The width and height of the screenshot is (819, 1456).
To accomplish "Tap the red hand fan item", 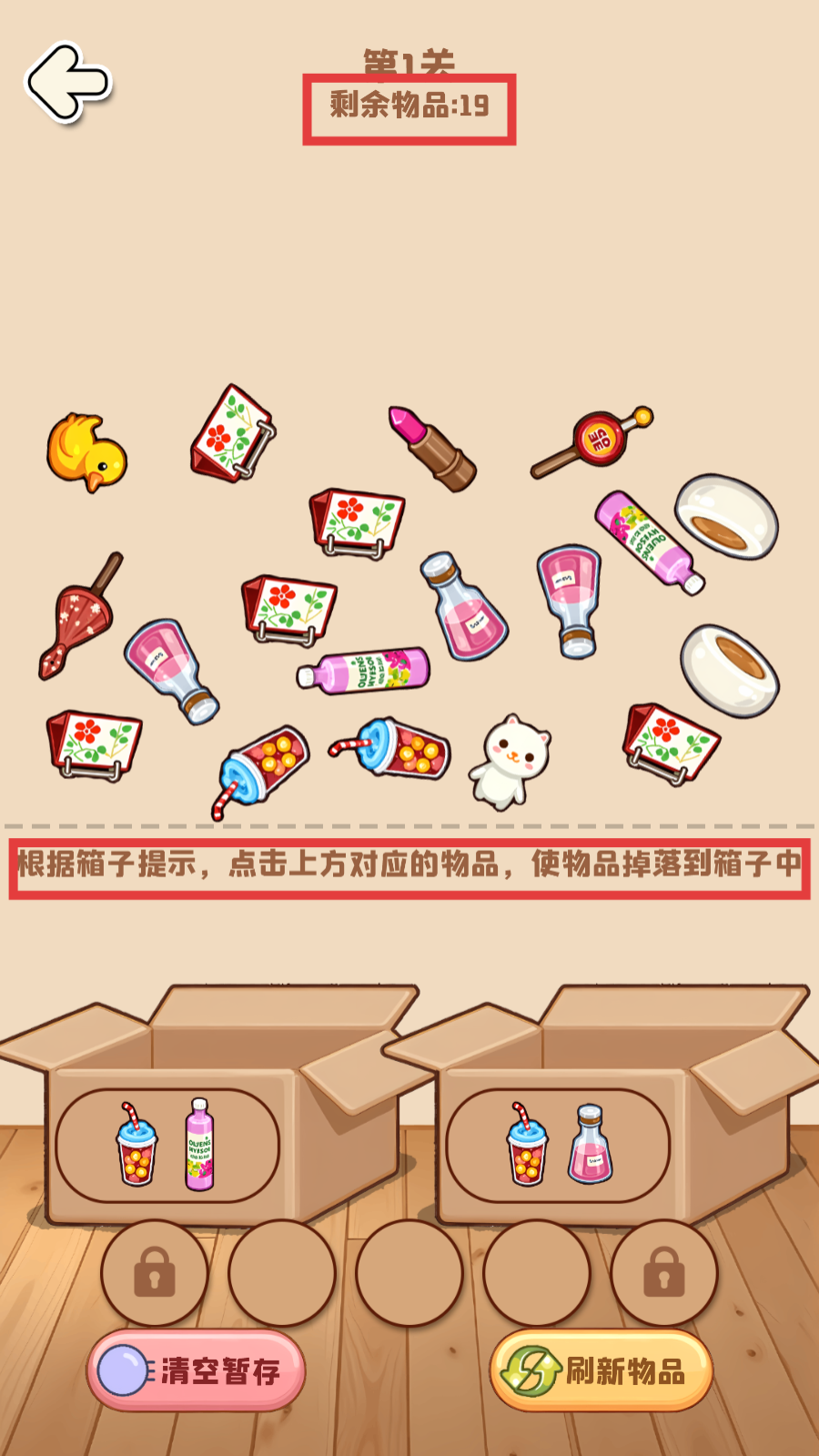I will click(78, 618).
